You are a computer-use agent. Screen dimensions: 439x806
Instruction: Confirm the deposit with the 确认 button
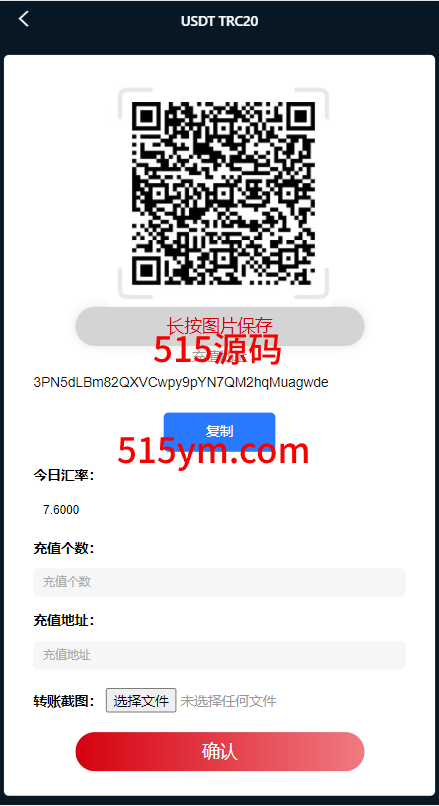(x=220, y=752)
